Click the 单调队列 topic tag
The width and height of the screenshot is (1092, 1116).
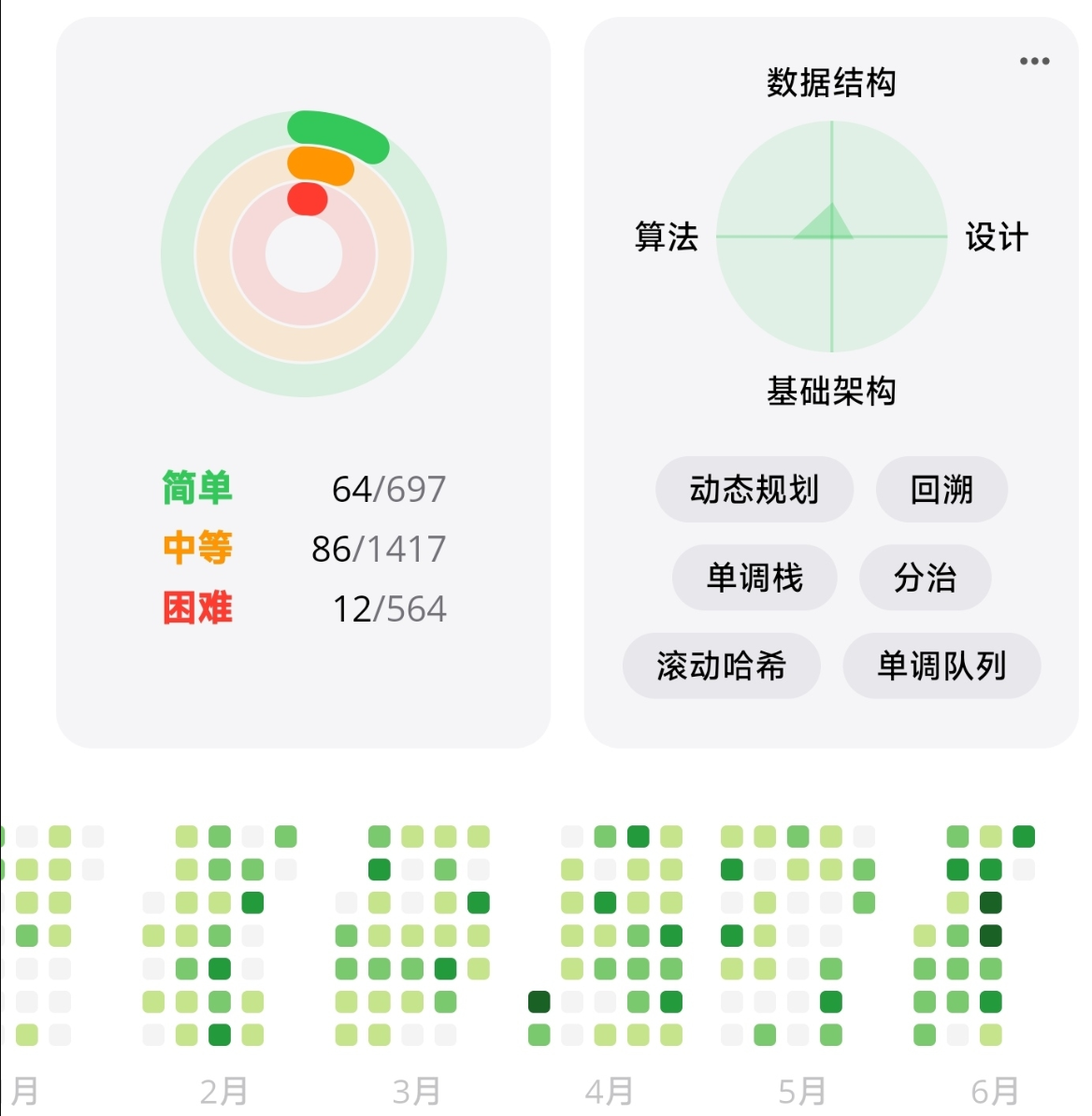941,665
